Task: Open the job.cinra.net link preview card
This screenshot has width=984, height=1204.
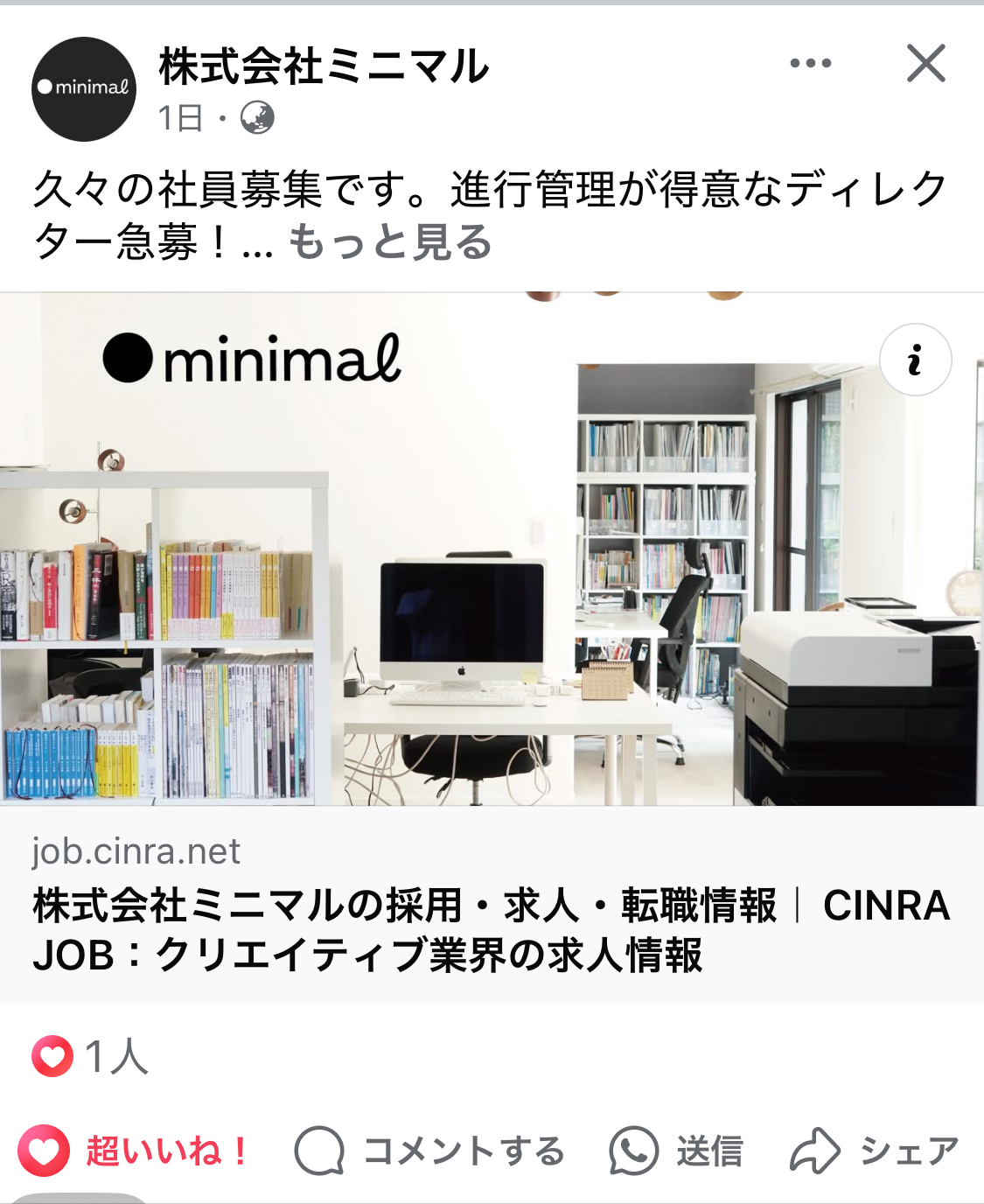Action: click(492, 906)
